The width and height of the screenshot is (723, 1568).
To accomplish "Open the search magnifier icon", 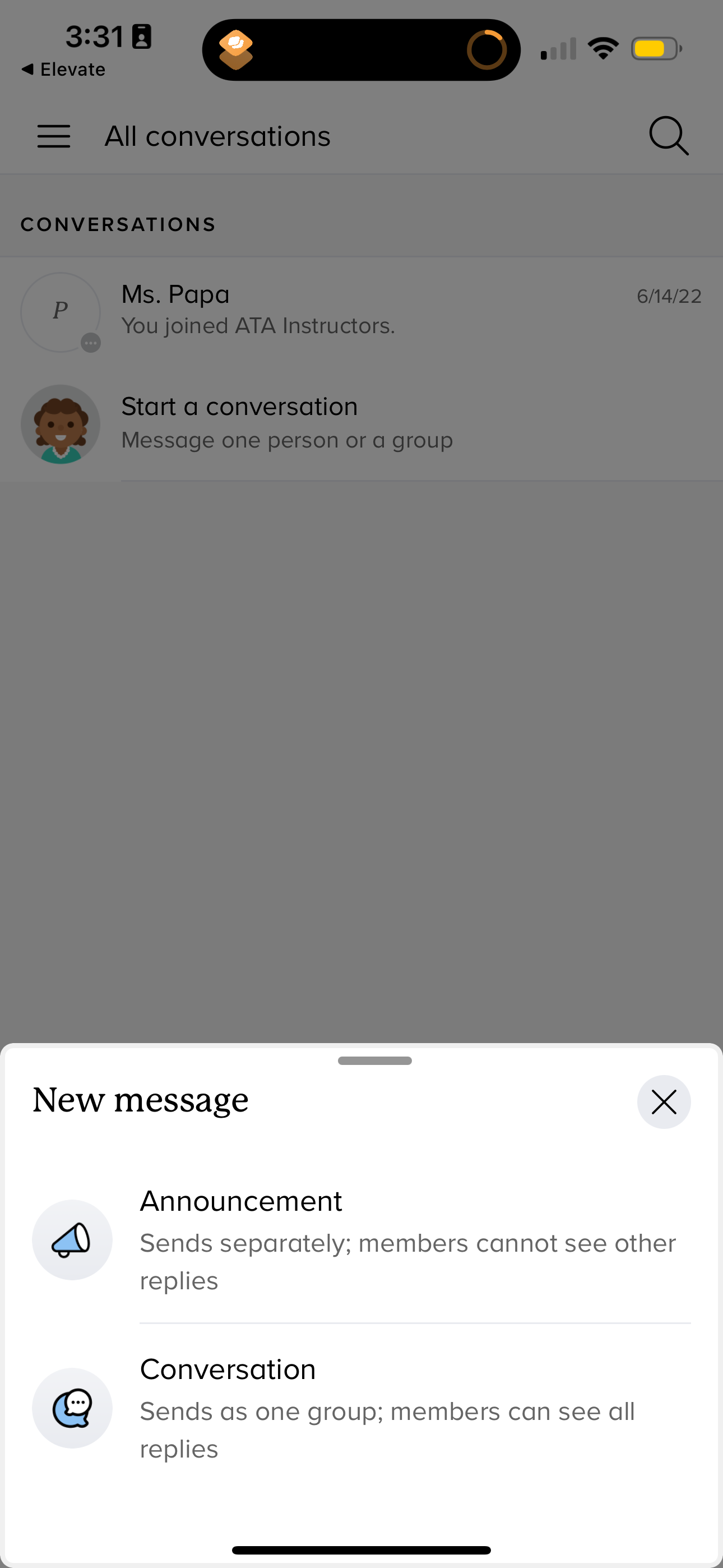I will pyautogui.click(x=669, y=136).
